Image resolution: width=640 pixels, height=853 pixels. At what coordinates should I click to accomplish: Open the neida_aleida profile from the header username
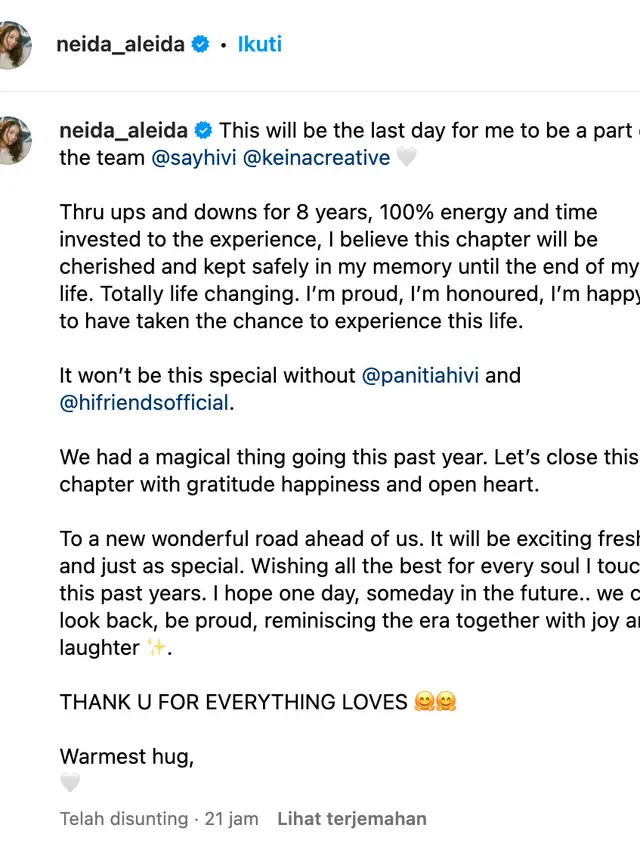click(x=120, y=44)
